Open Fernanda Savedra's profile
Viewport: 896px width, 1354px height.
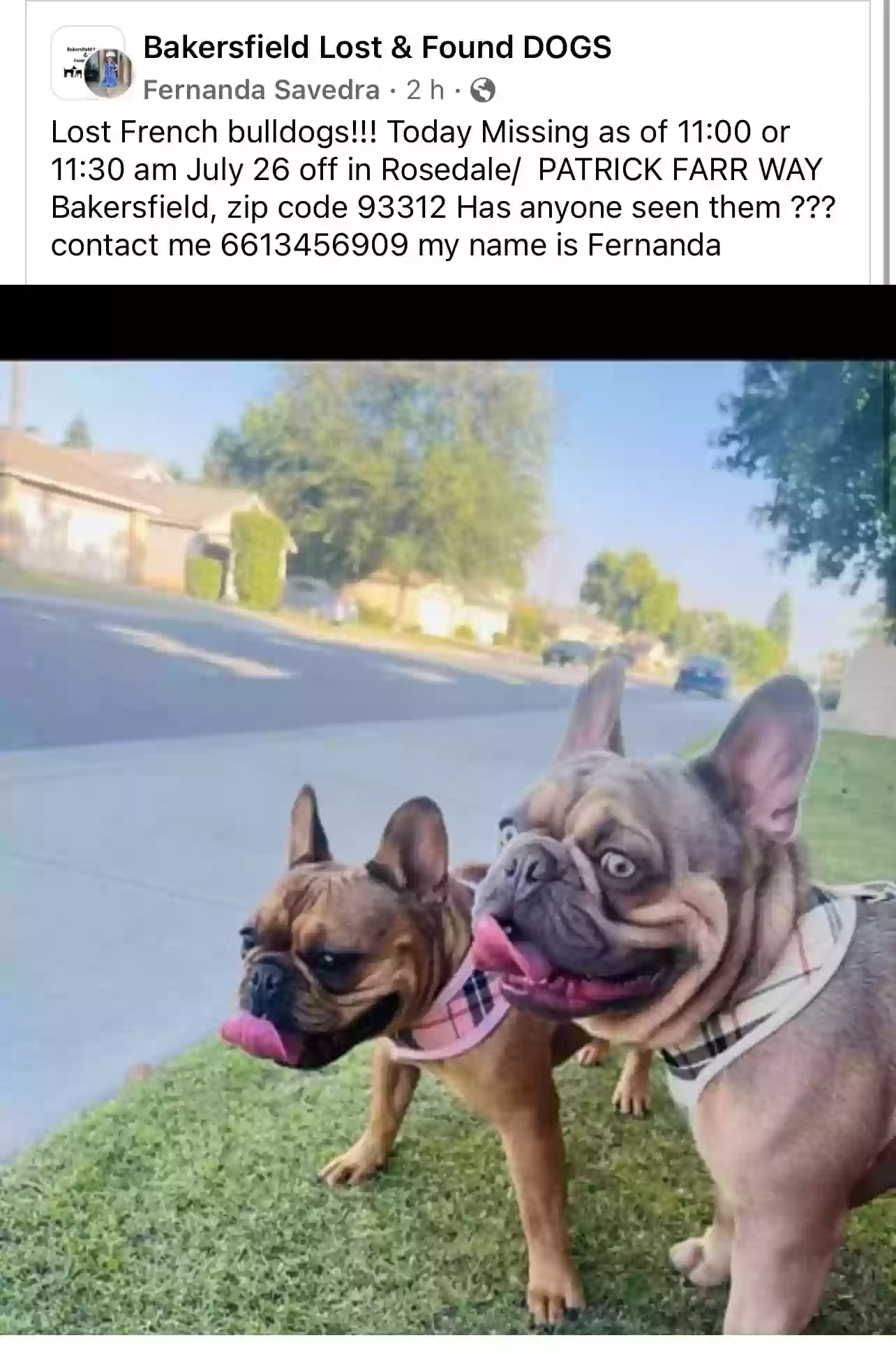pos(261,90)
